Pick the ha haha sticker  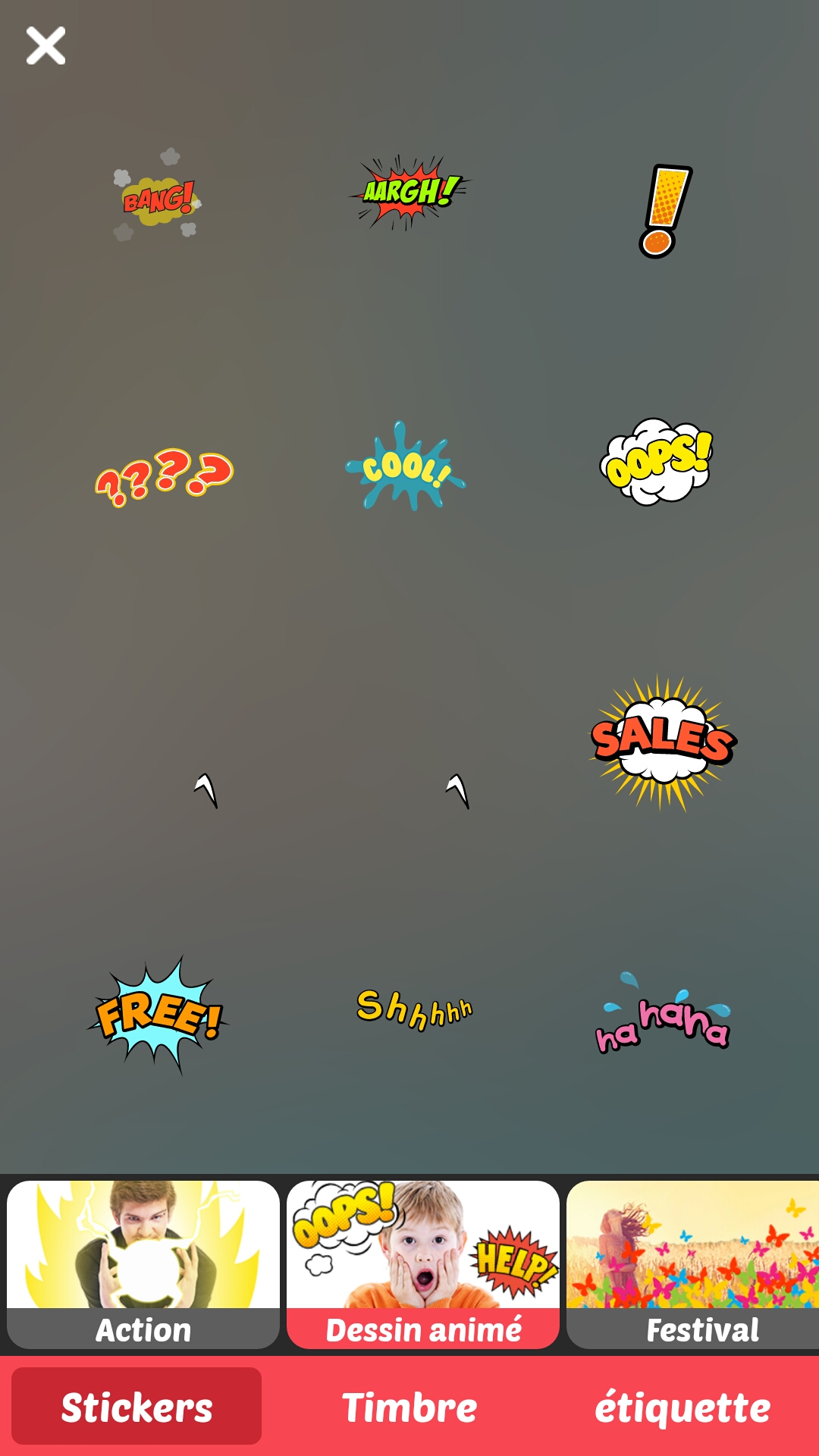click(663, 1013)
